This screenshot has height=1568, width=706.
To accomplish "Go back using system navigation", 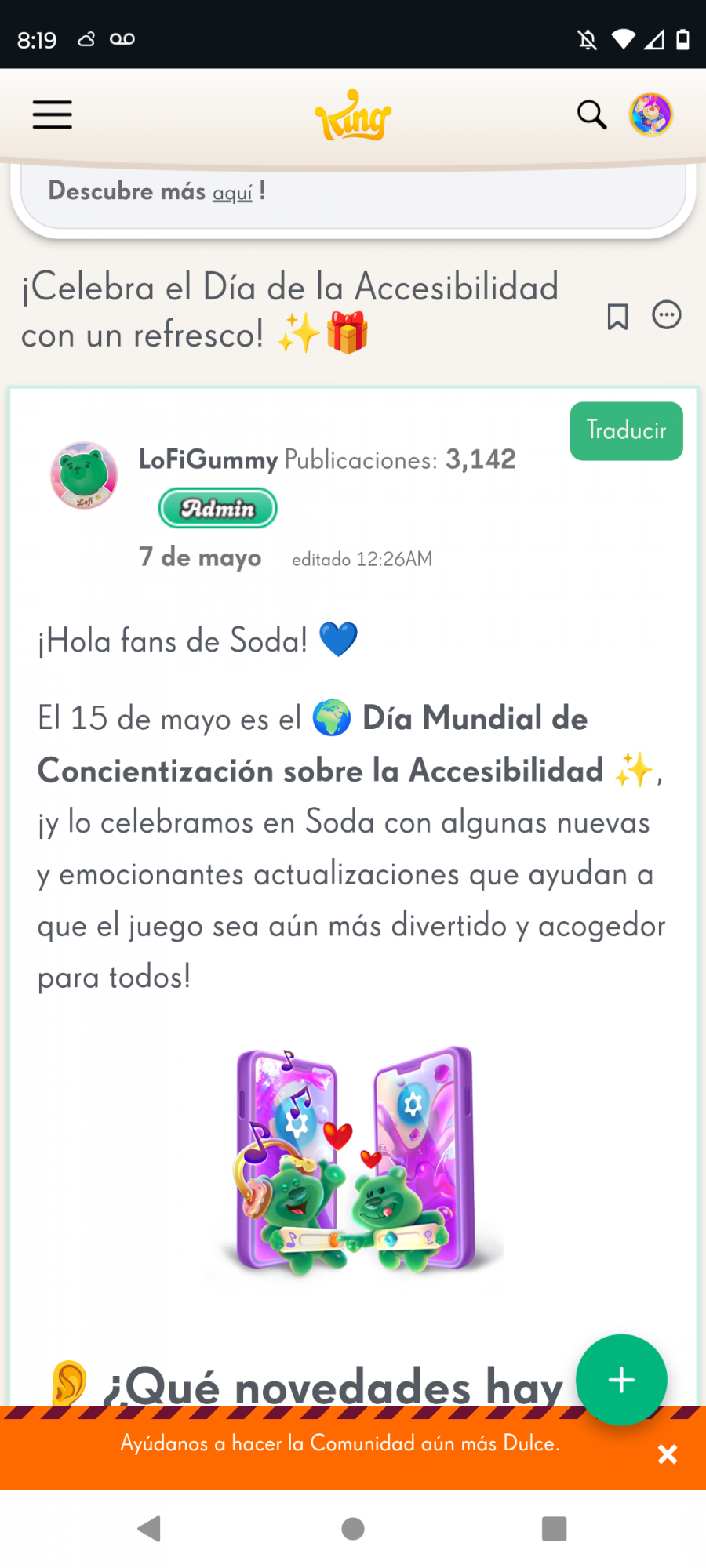I will tap(149, 1528).
